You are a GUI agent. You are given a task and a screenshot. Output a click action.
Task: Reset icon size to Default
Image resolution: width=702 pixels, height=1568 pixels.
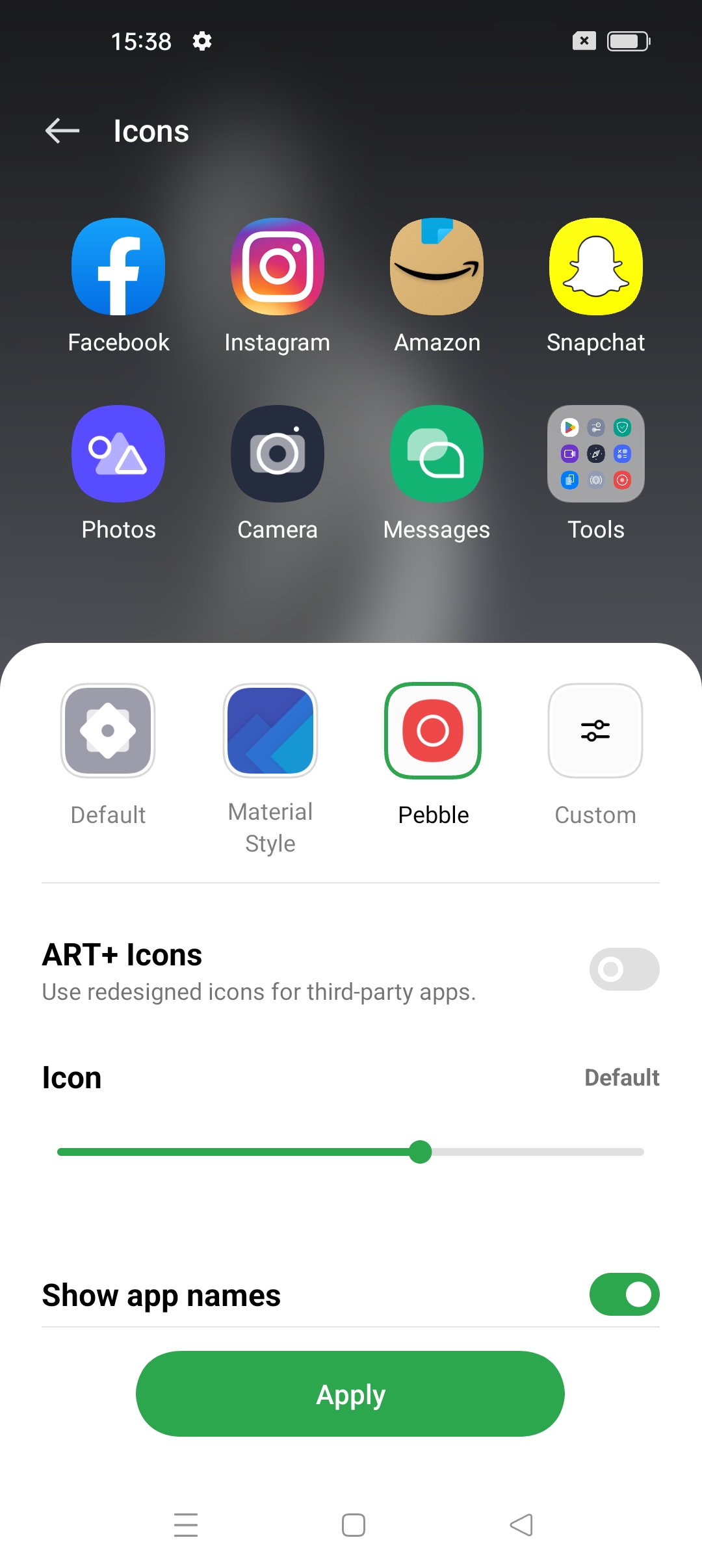pyautogui.click(x=621, y=1077)
